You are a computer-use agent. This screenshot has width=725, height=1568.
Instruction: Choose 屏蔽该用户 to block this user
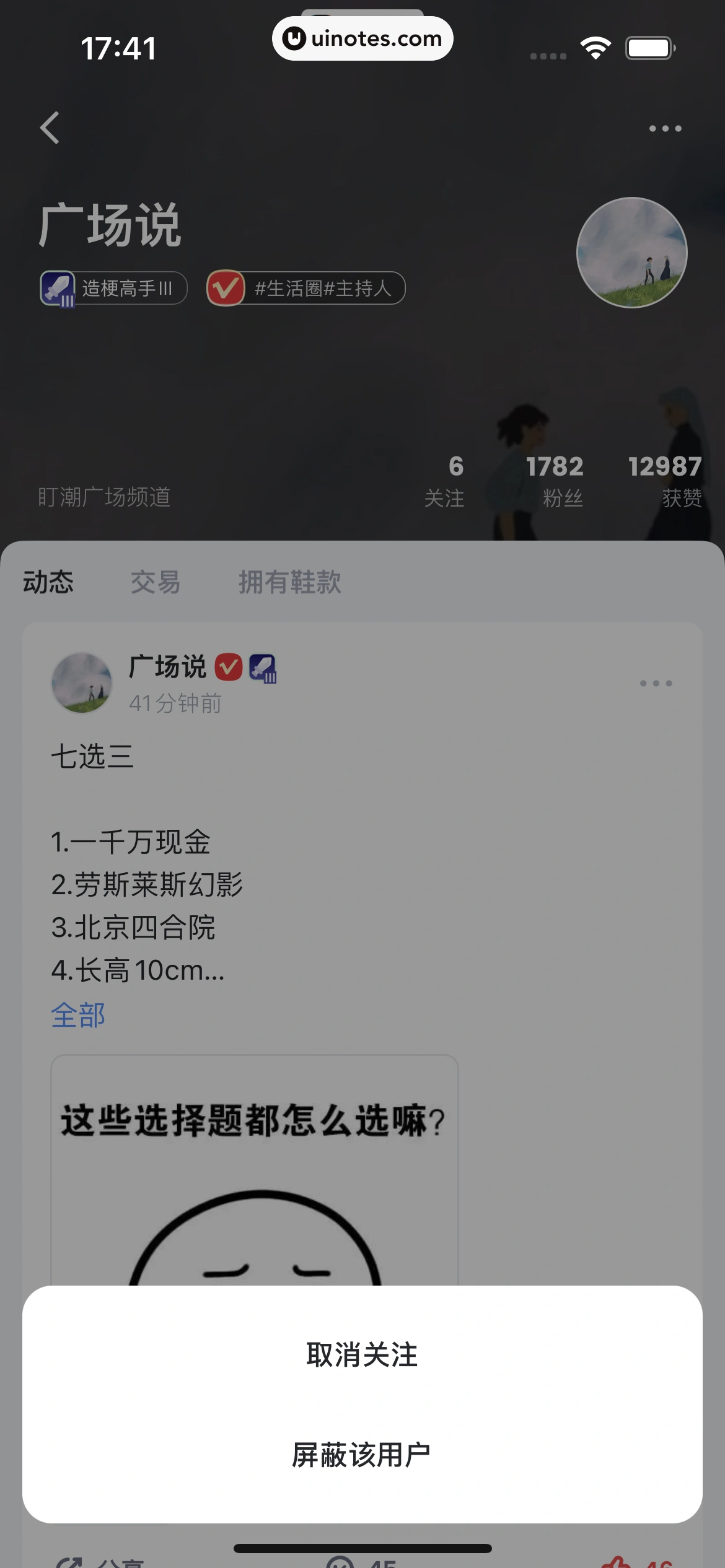[x=362, y=1455]
